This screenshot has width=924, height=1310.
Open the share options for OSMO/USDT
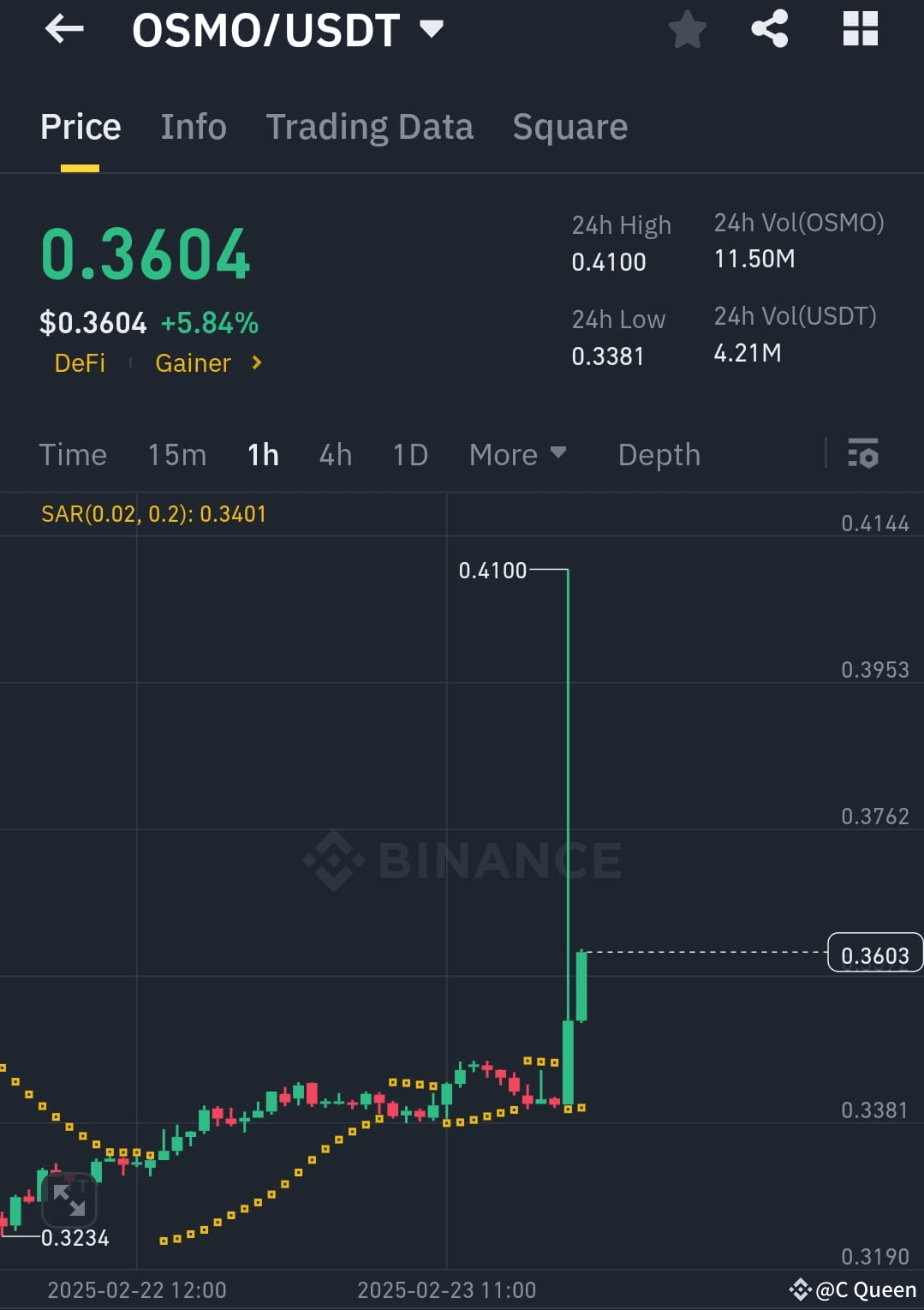(769, 28)
